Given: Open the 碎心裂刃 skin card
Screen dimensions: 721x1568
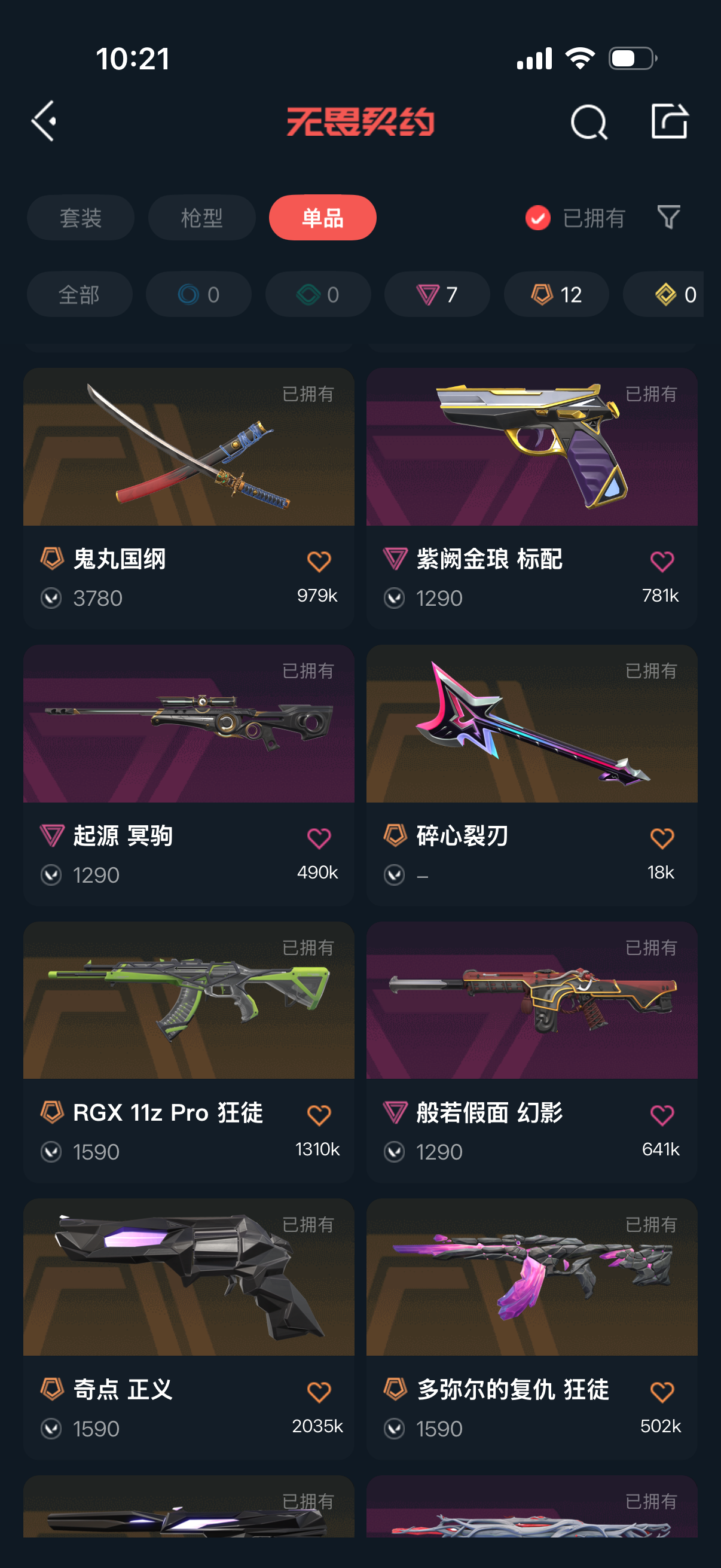Looking at the screenshot, I should click(x=531, y=775).
